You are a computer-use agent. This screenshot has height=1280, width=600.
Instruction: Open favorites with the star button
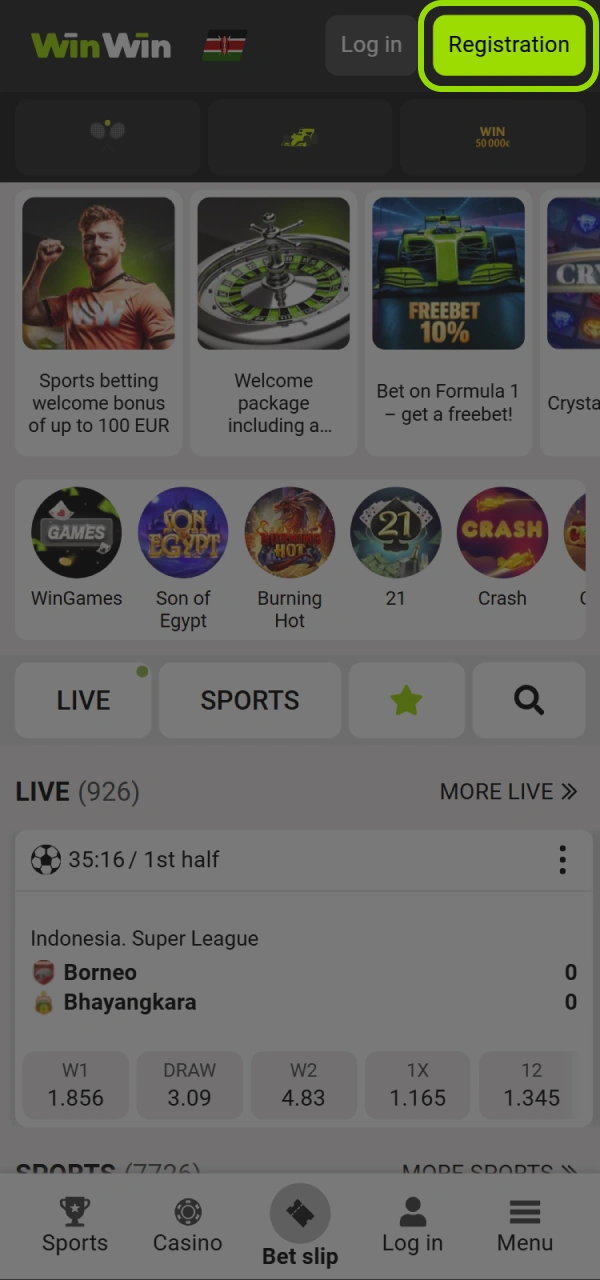(x=406, y=700)
